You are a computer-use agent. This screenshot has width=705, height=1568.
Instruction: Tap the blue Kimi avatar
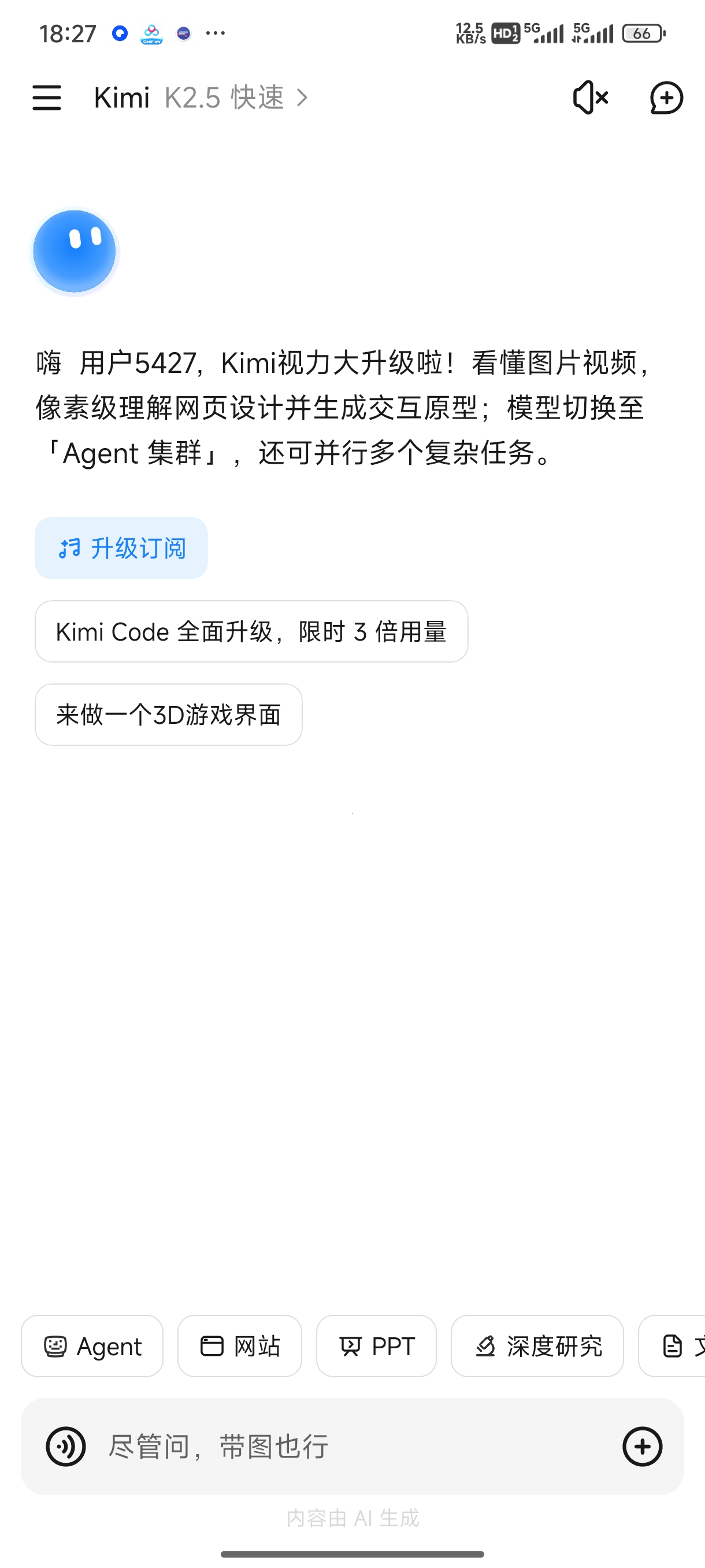pyautogui.click(x=74, y=251)
